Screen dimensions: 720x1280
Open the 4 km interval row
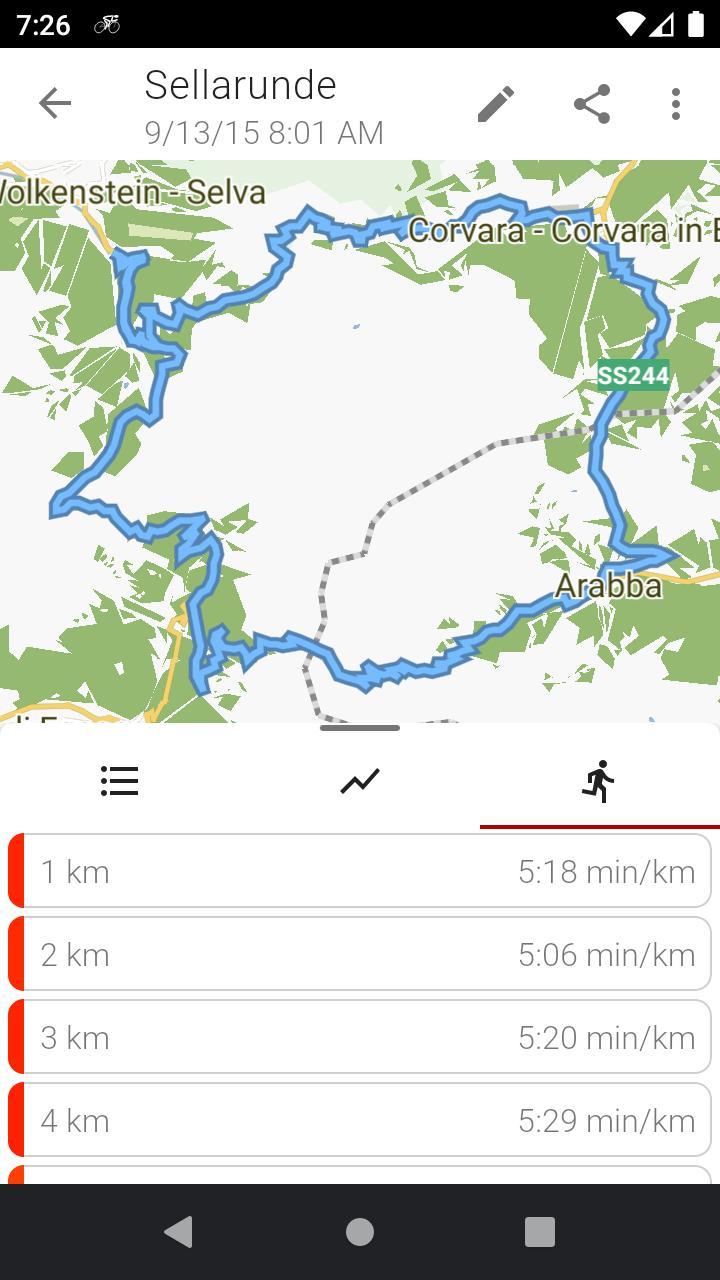point(360,1120)
